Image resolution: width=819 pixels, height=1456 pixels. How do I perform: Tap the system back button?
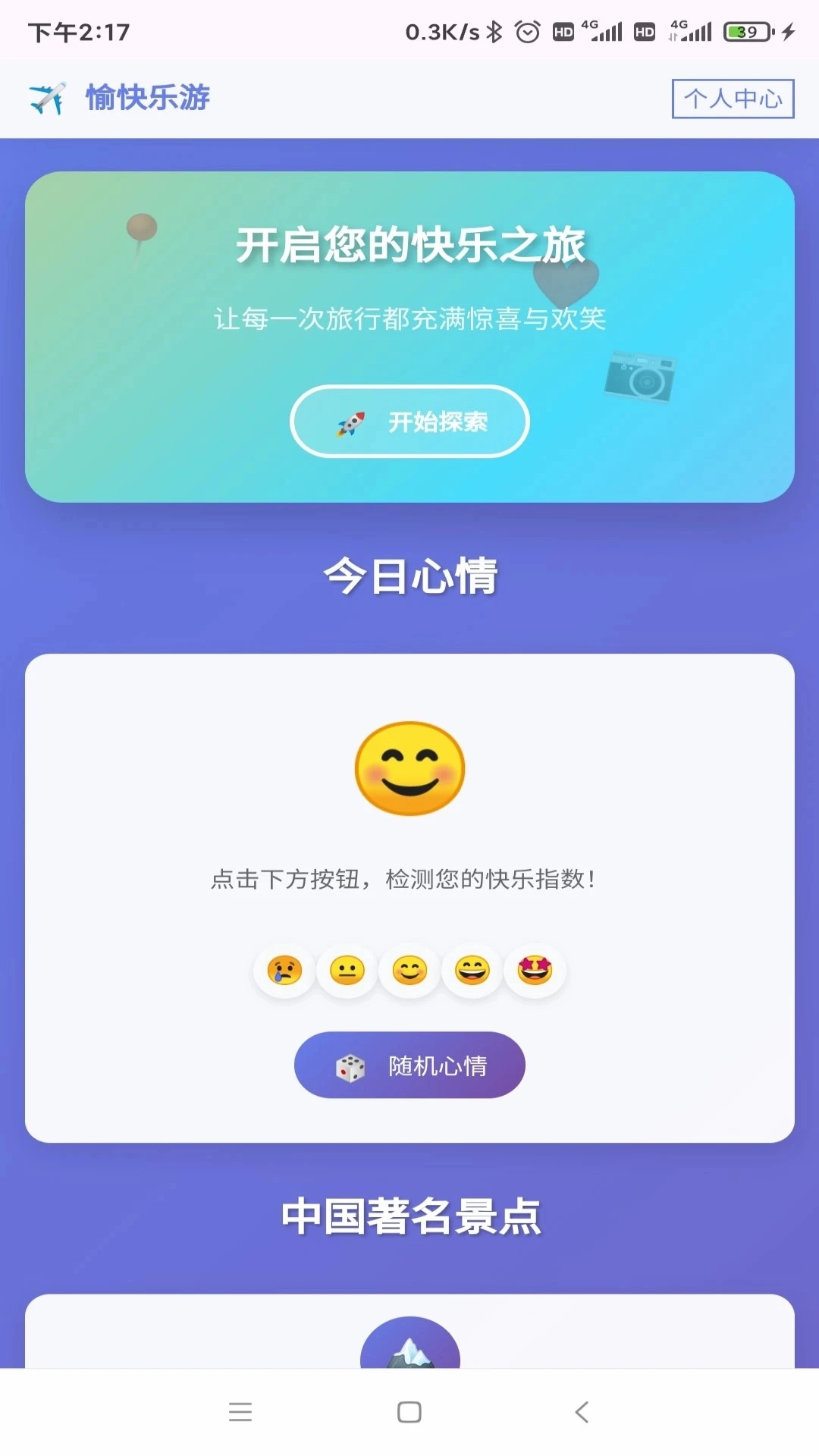(x=582, y=1412)
